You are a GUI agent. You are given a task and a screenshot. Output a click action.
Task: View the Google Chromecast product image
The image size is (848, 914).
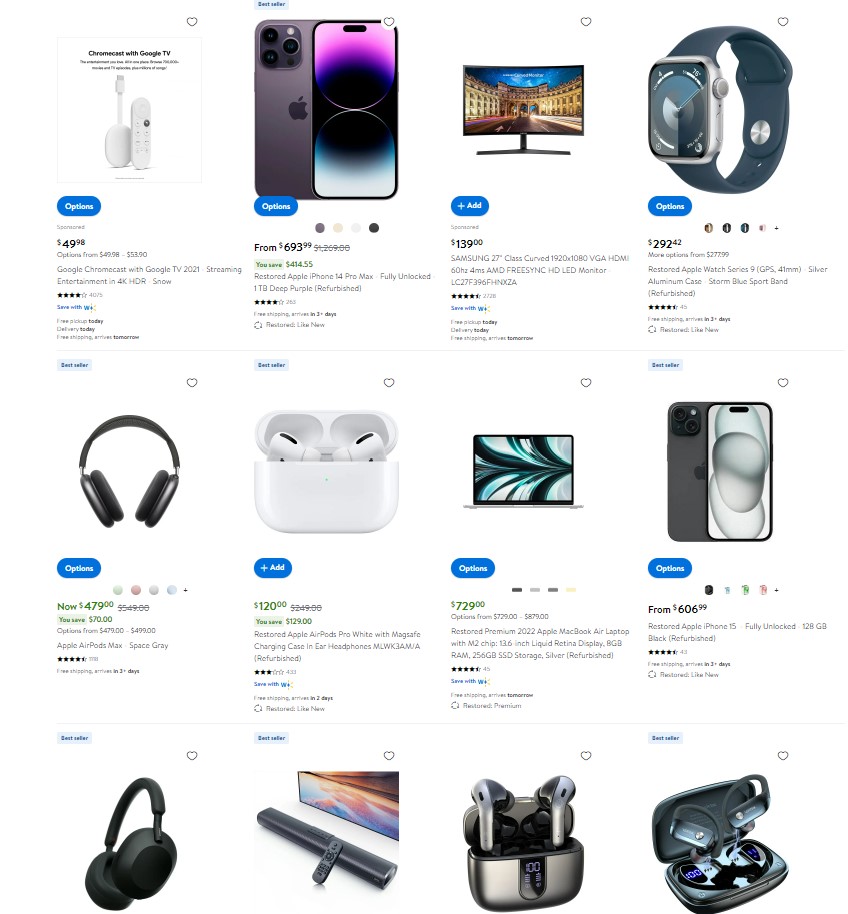(x=129, y=110)
